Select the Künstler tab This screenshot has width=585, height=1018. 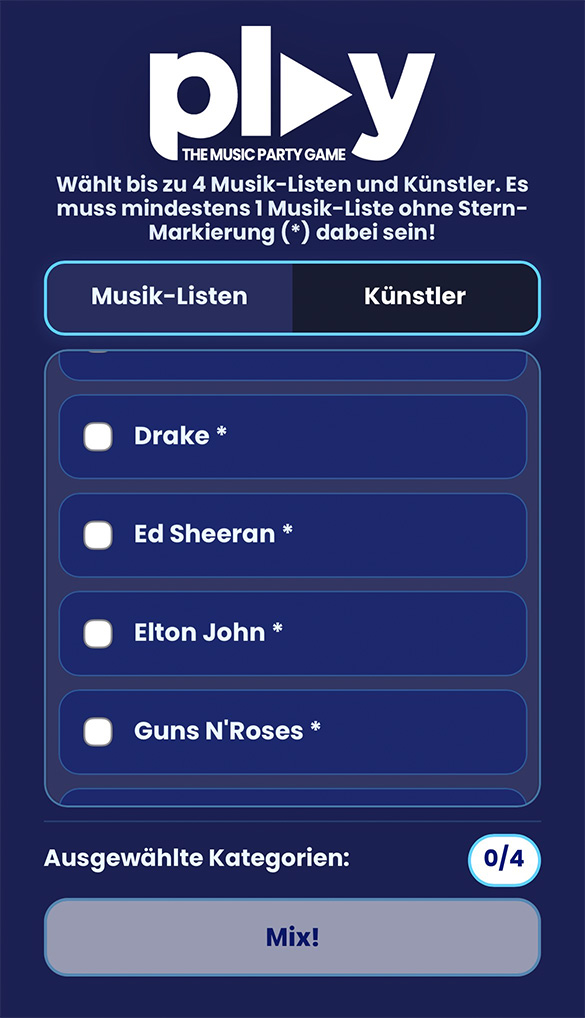[415, 297]
